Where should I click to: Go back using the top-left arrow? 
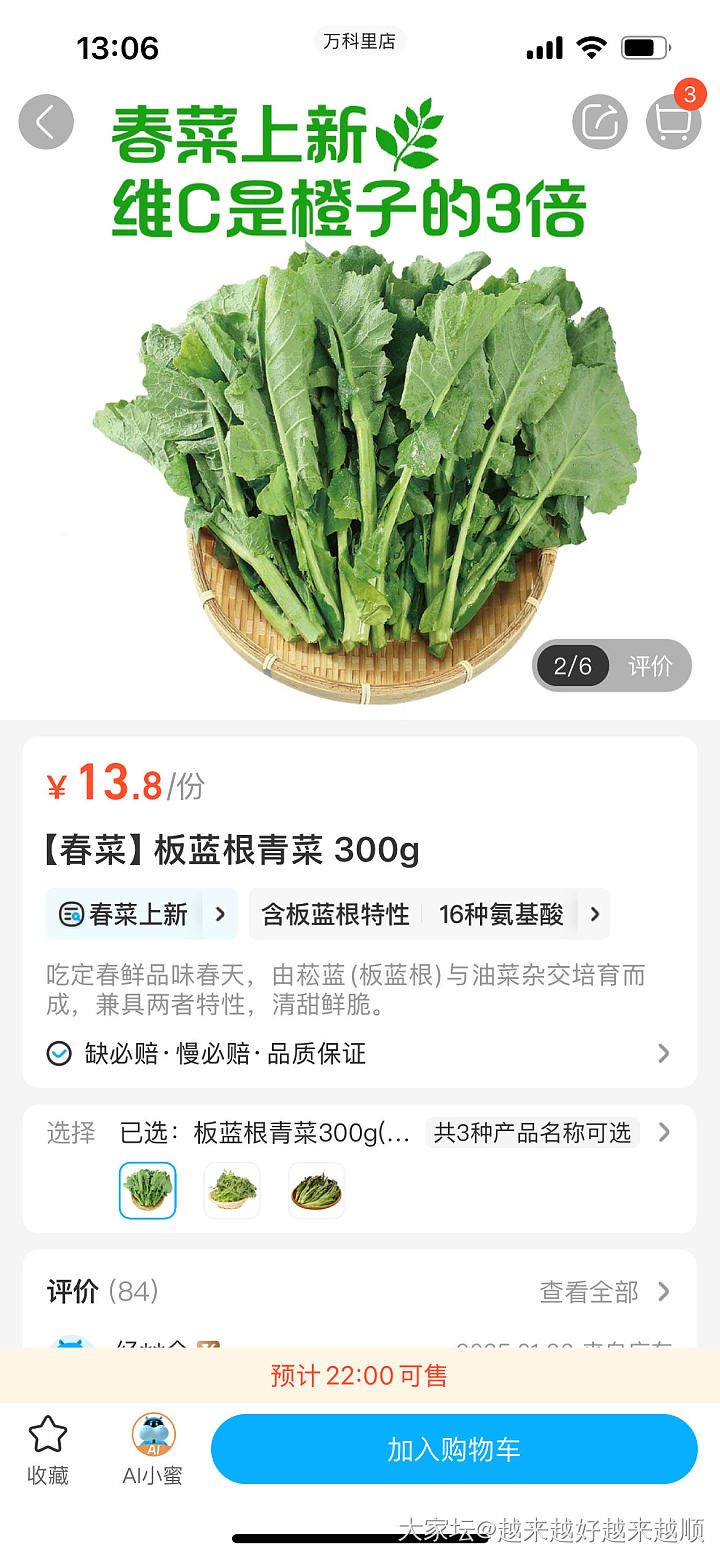click(x=46, y=122)
